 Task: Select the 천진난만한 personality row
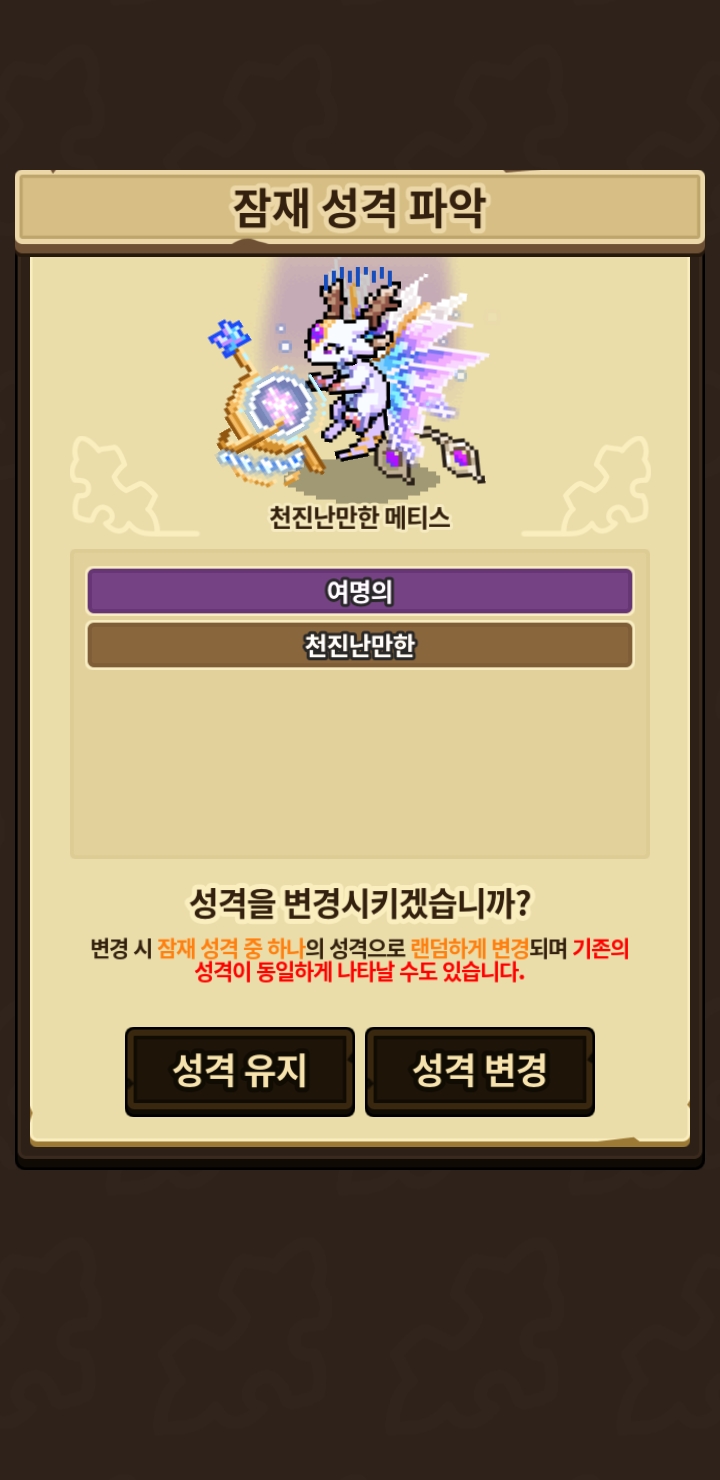(360, 646)
